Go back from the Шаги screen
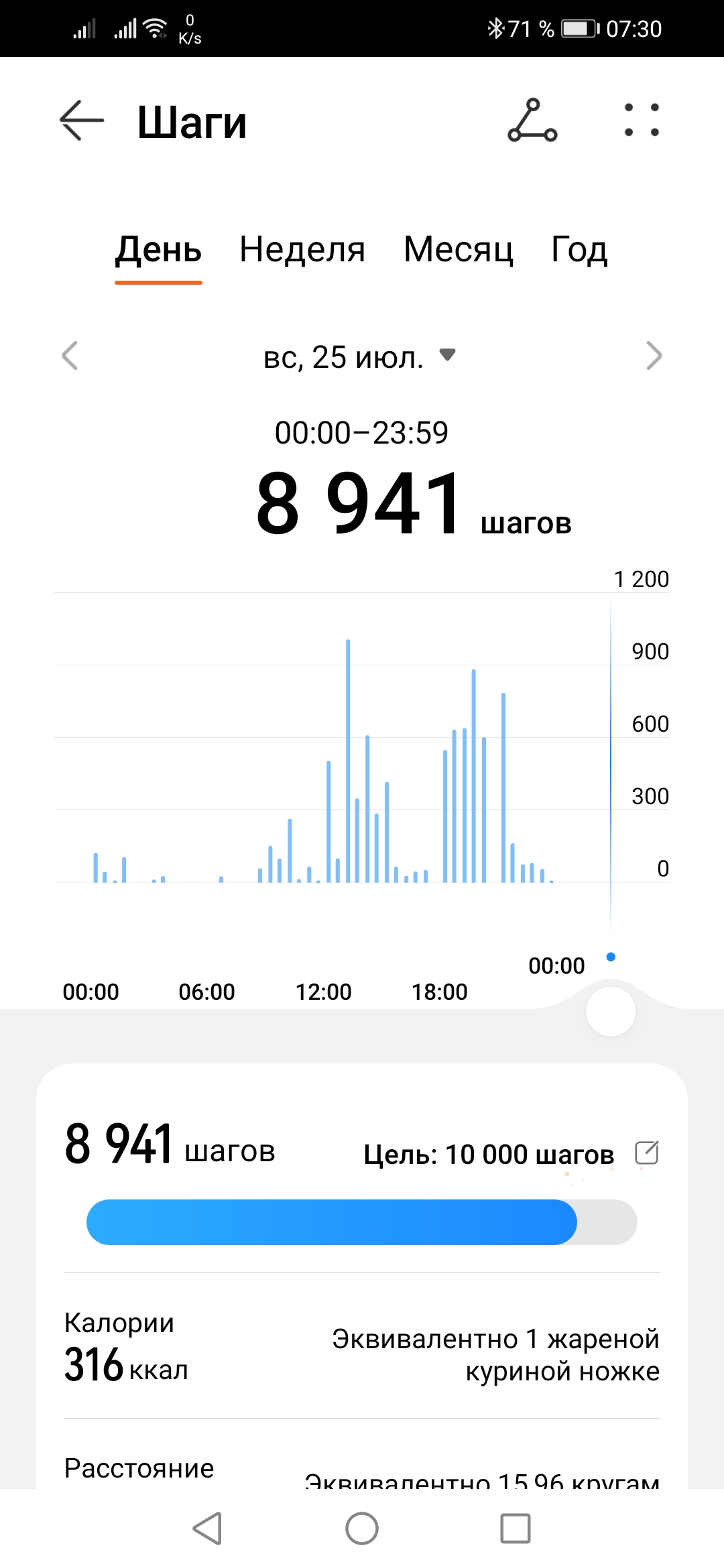 tap(82, 121)
